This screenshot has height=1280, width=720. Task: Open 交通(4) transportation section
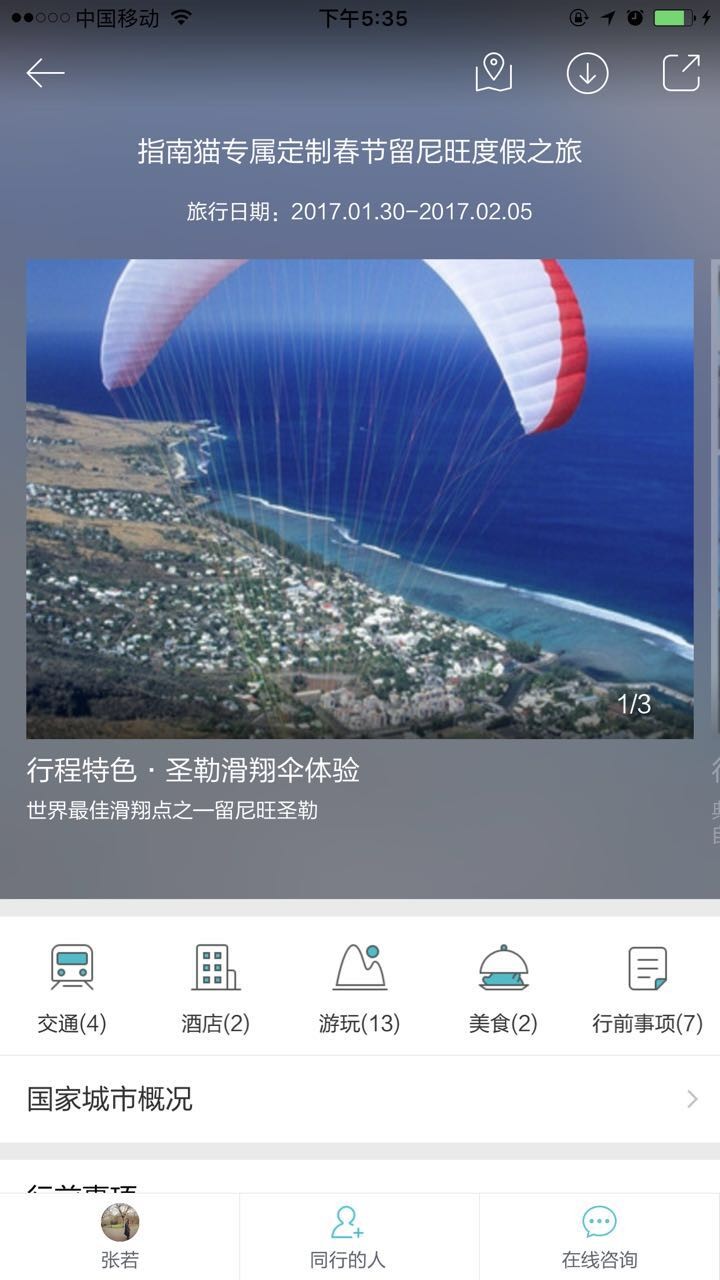tap(72, 987)
